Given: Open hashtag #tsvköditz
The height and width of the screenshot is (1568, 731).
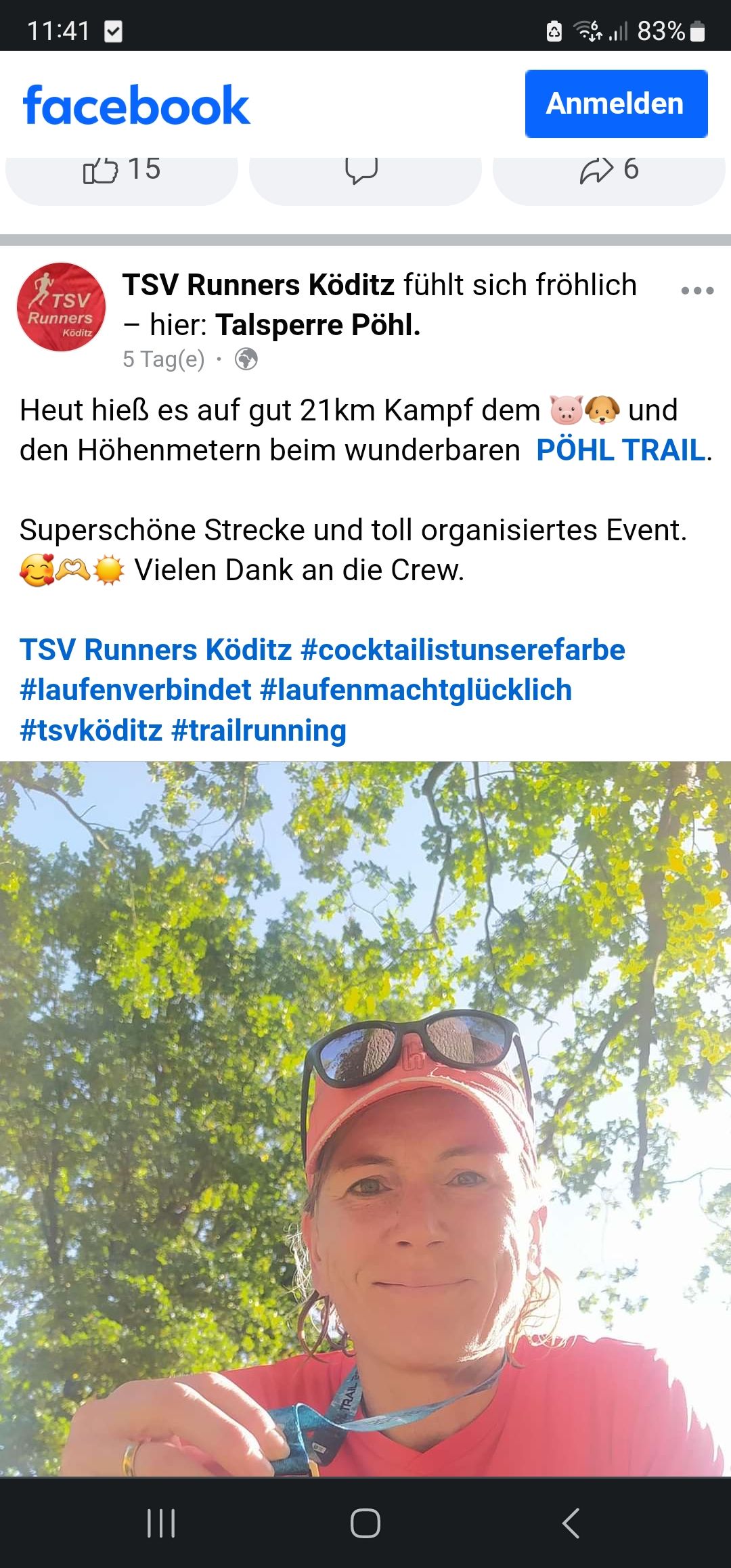Looking at the screenshot, I should pyautogui.click(x=91, y=731).
